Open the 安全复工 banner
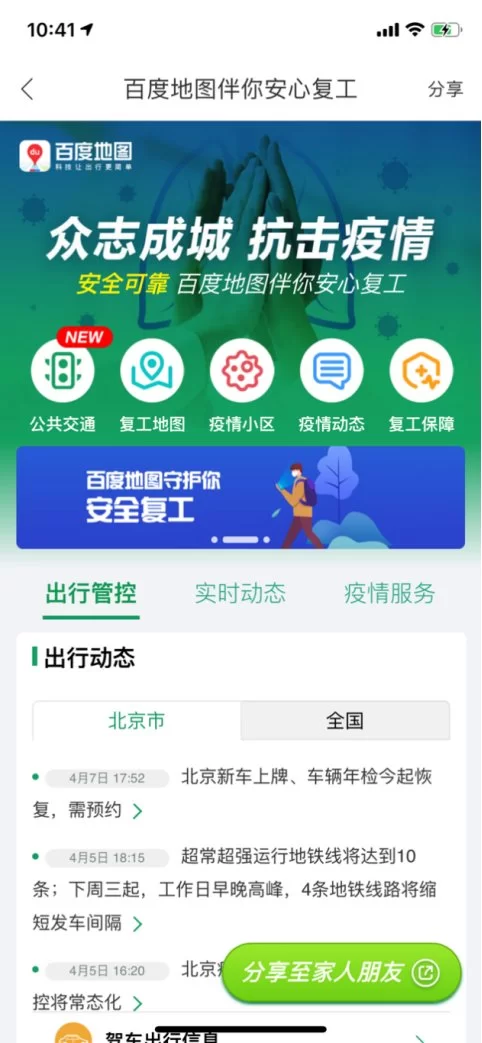This screenshot has height=1043, width=482. pos(241,497)
